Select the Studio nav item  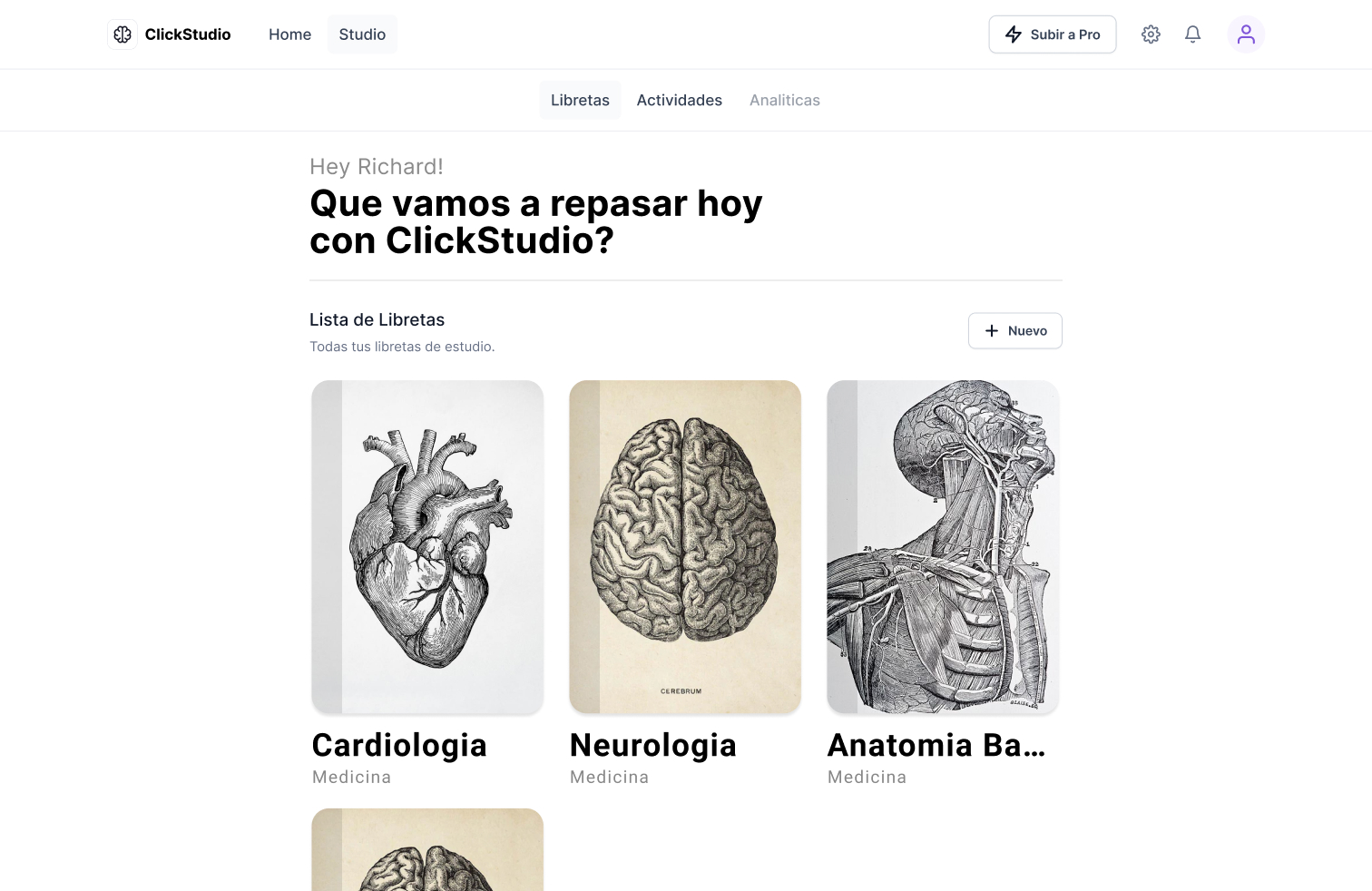(x=362, y=34)
